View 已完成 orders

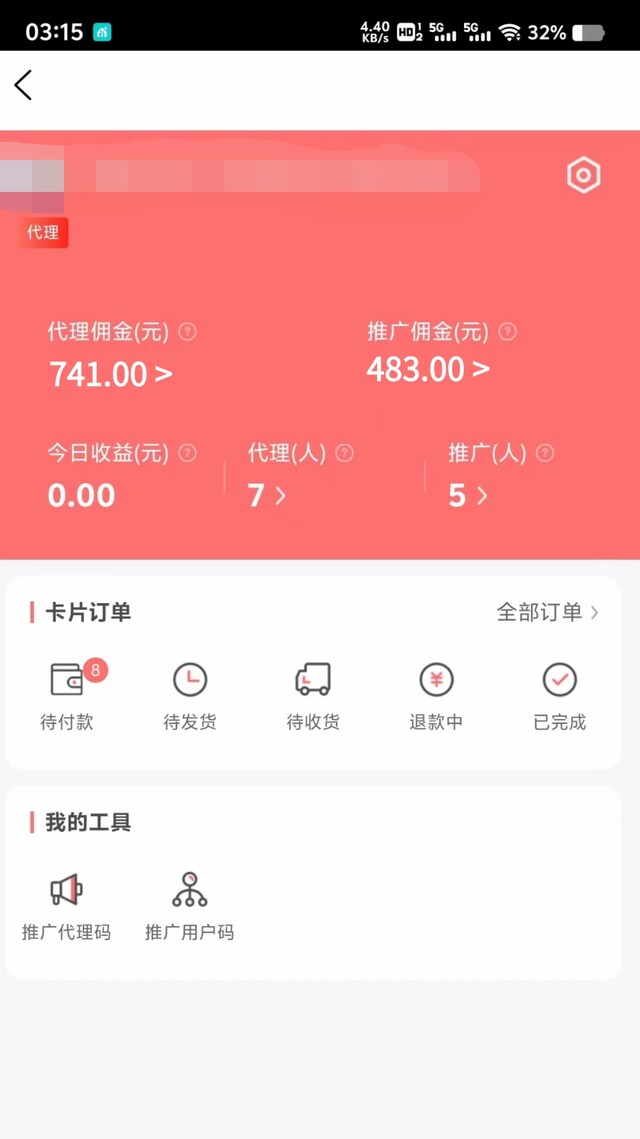(559, 696)
